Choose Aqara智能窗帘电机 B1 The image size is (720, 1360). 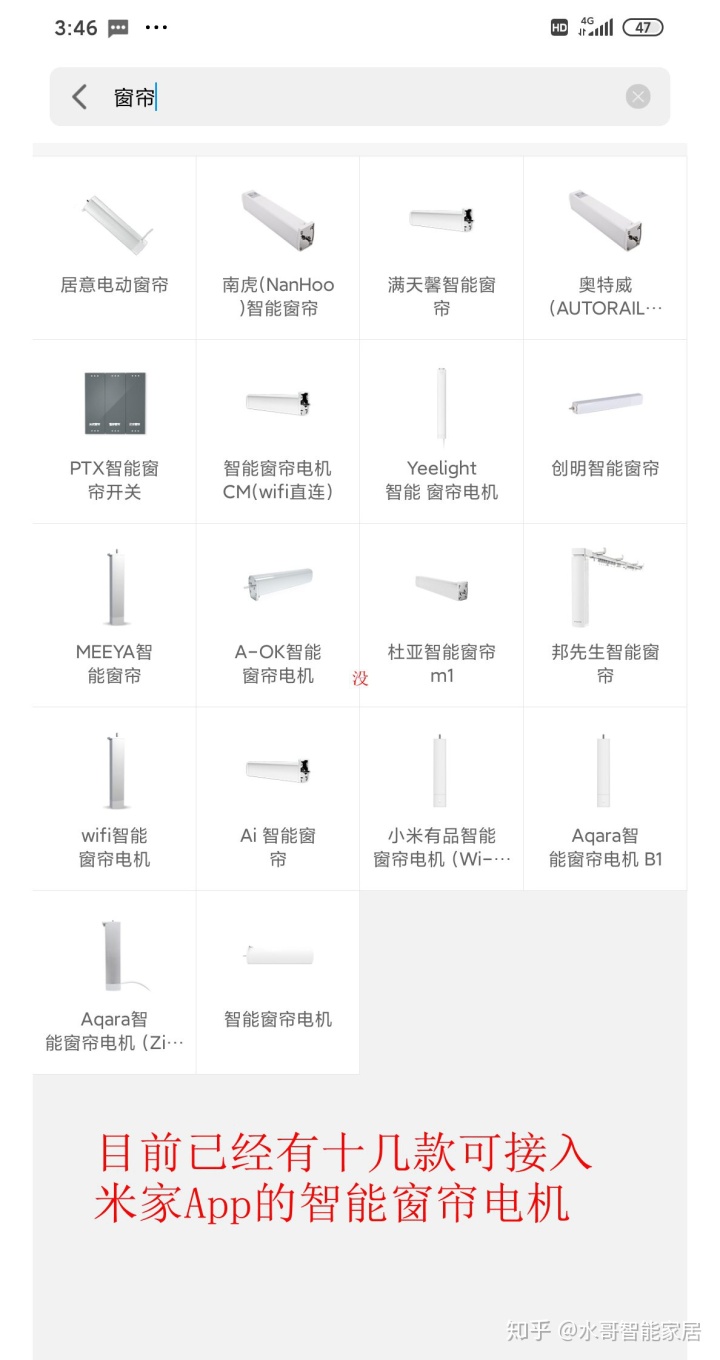(605, 798)
